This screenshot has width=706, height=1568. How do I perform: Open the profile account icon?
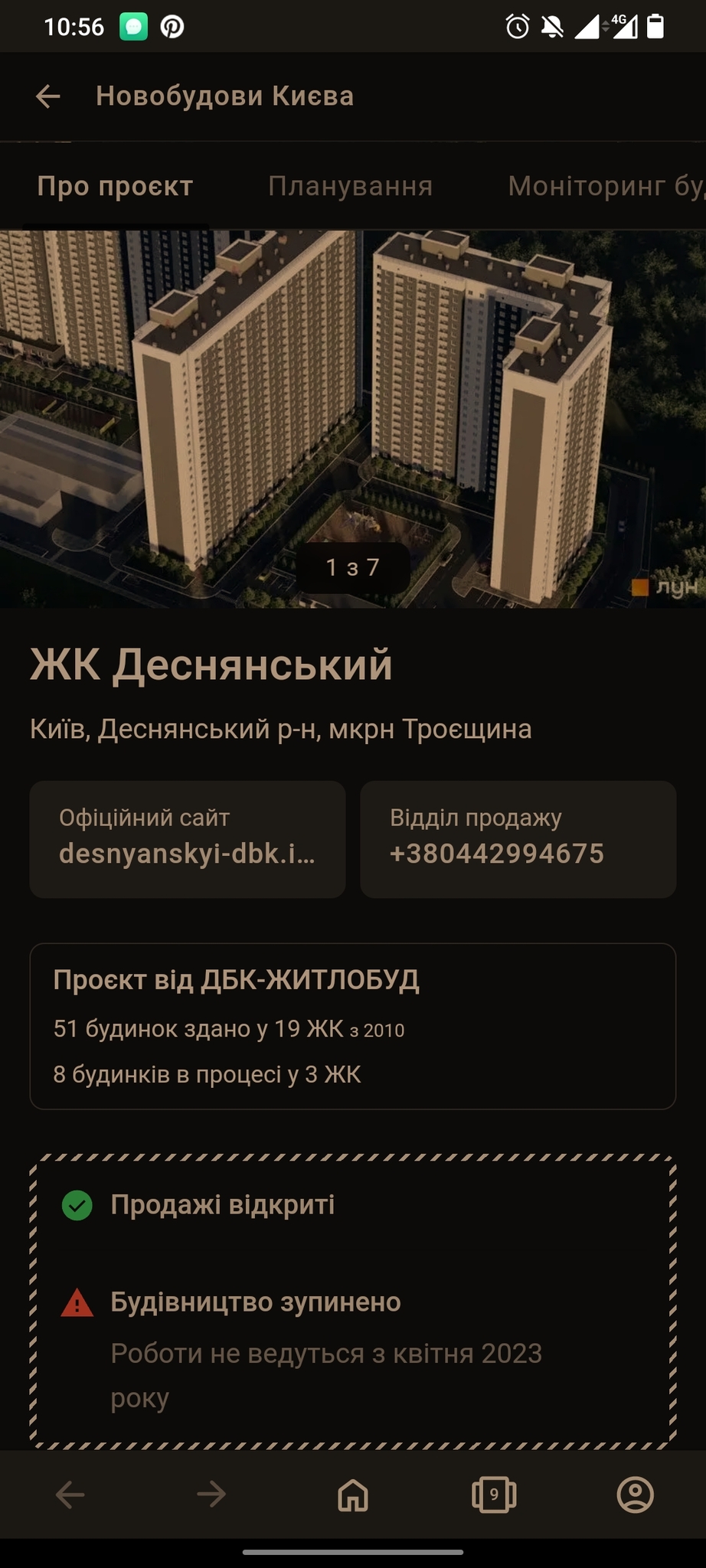coord(635,1494)
